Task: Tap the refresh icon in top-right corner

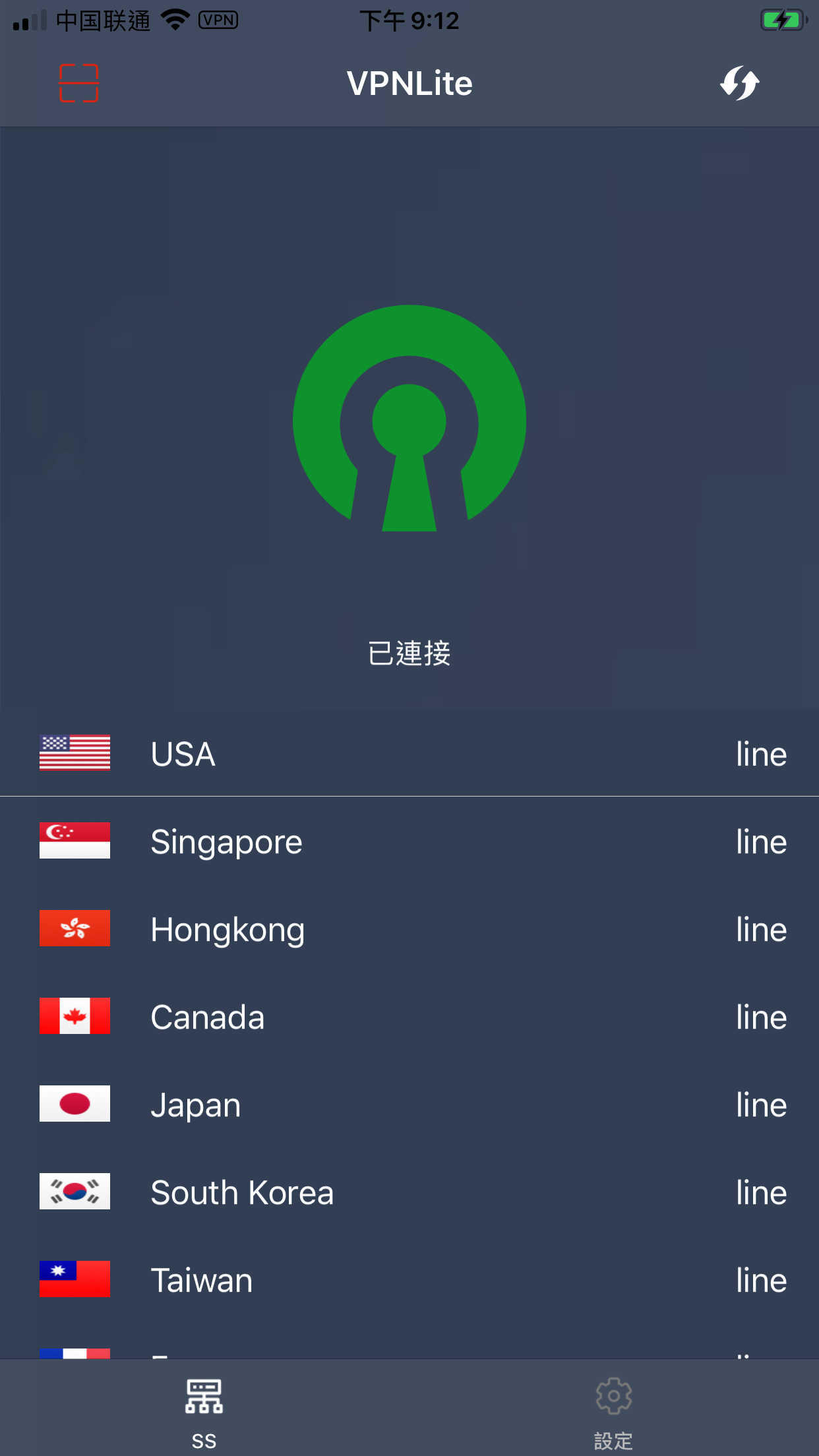Action: [x=740, y=83]
